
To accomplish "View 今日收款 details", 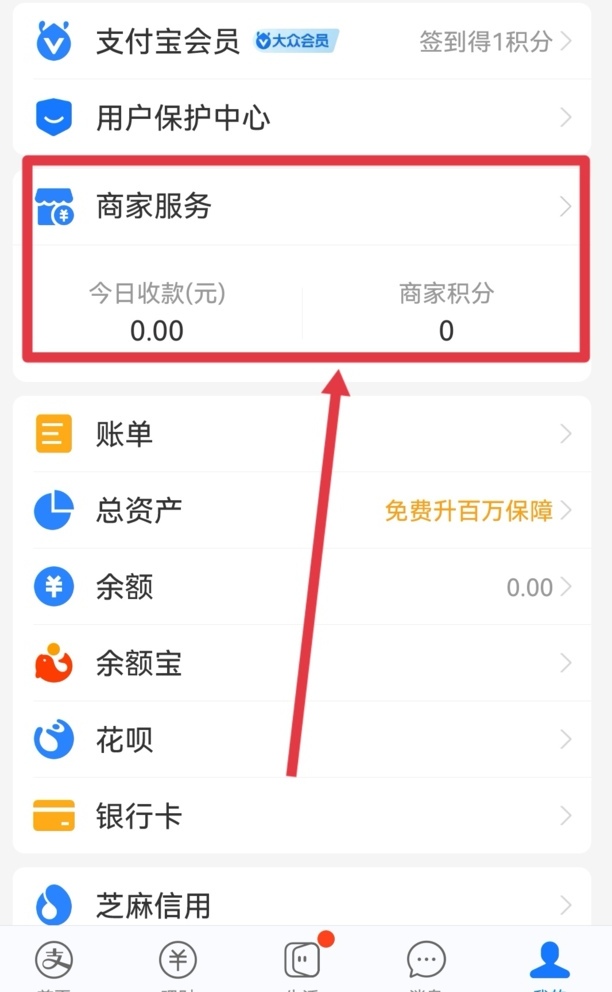I will coord(157,312).
